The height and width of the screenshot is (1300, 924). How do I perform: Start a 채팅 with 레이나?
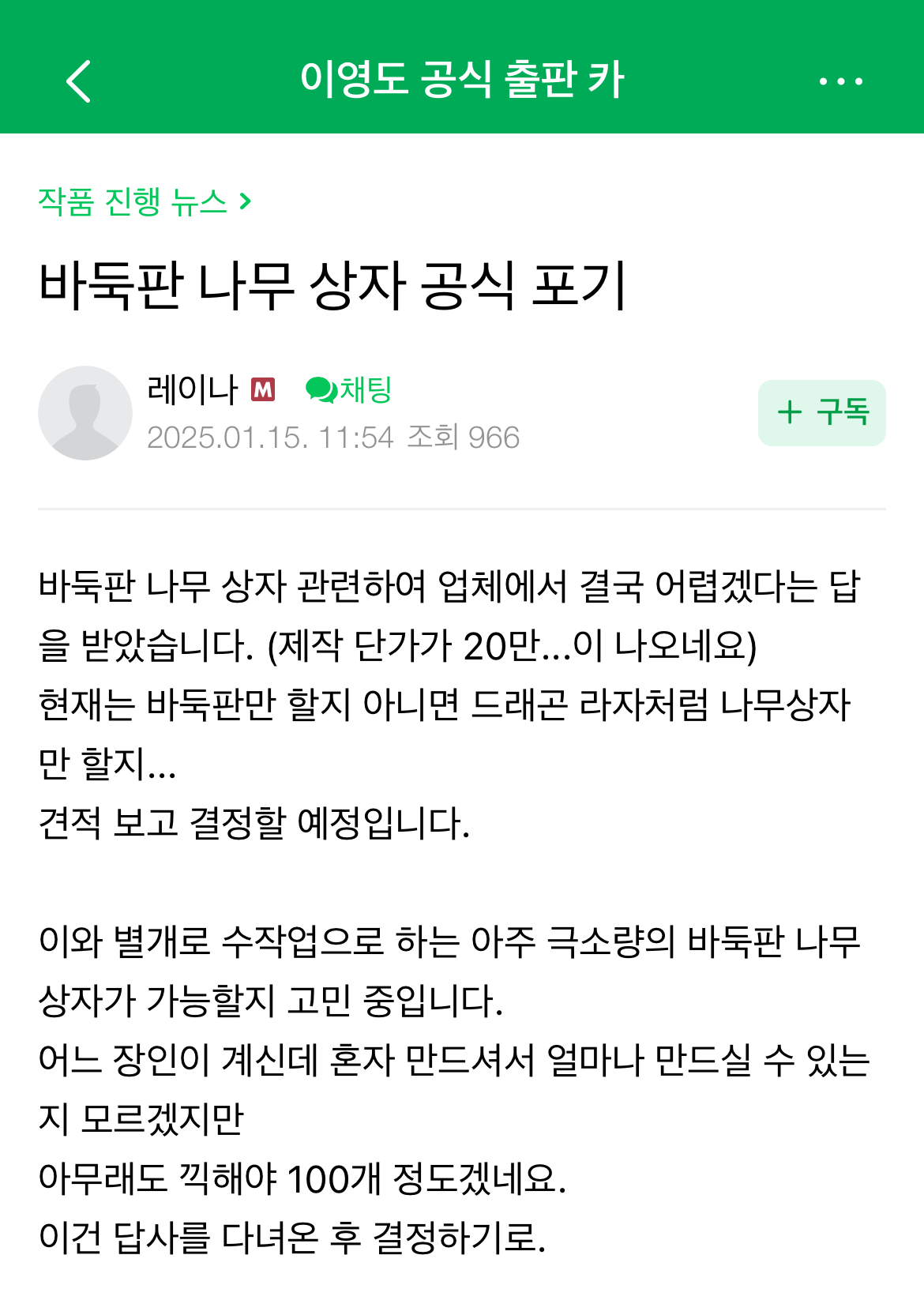[x=348, y=389]
